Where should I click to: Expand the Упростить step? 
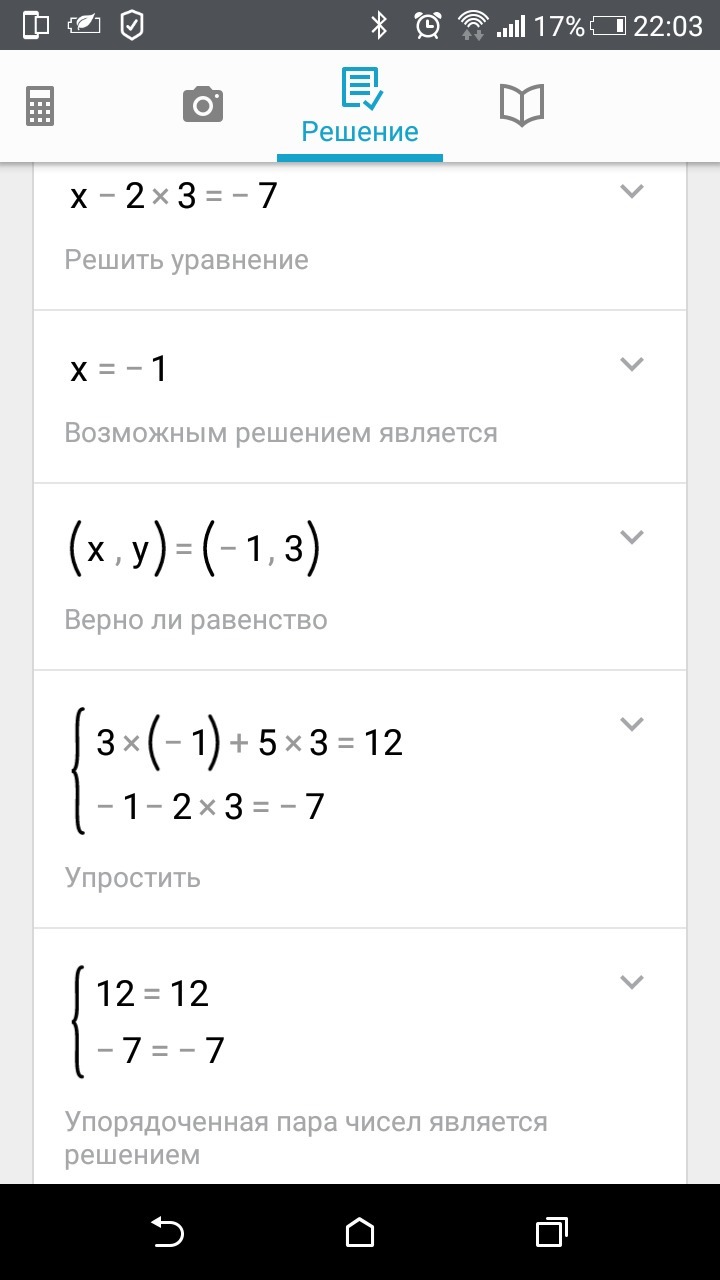point(631,724)
